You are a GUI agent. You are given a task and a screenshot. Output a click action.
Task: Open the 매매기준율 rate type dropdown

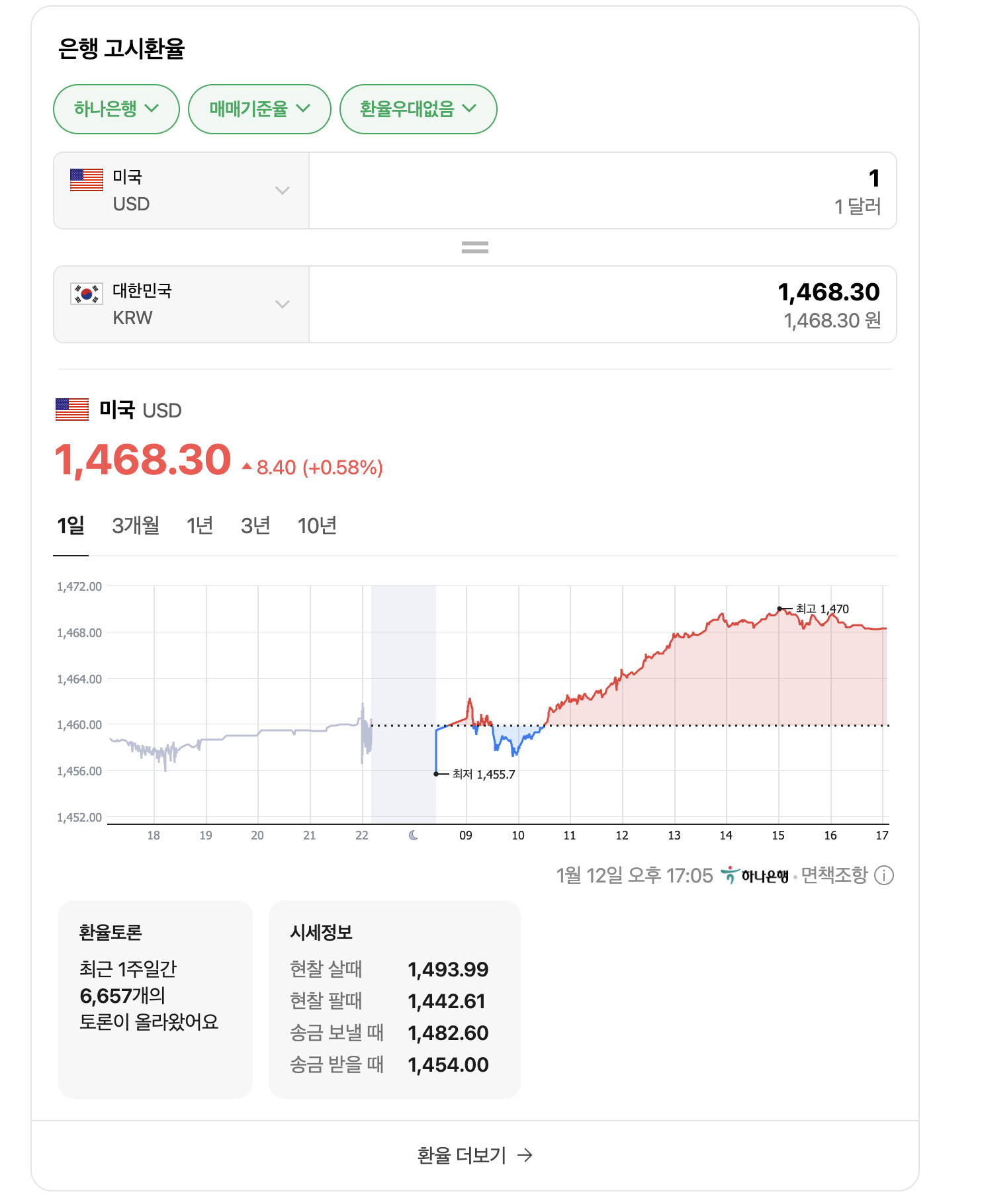259,109
